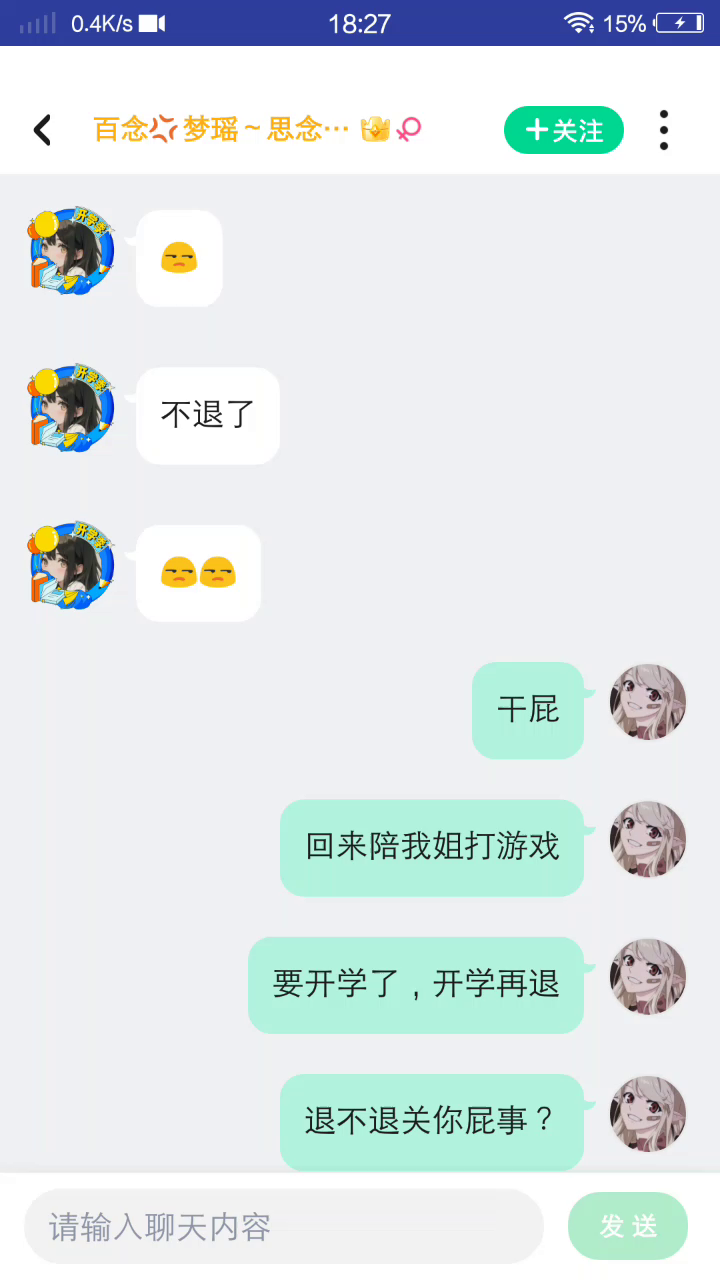Tap the chat text input field
The image size is (720, 1280).
coord(284,1226)
